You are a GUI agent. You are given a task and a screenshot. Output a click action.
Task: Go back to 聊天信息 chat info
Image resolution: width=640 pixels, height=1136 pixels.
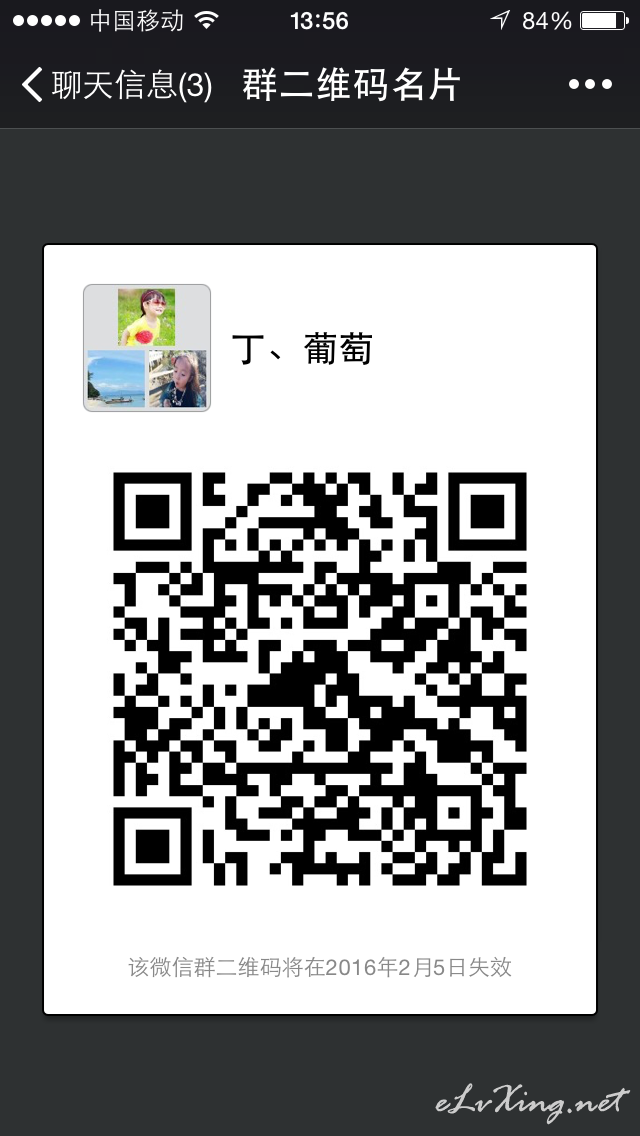coord(116,85)
